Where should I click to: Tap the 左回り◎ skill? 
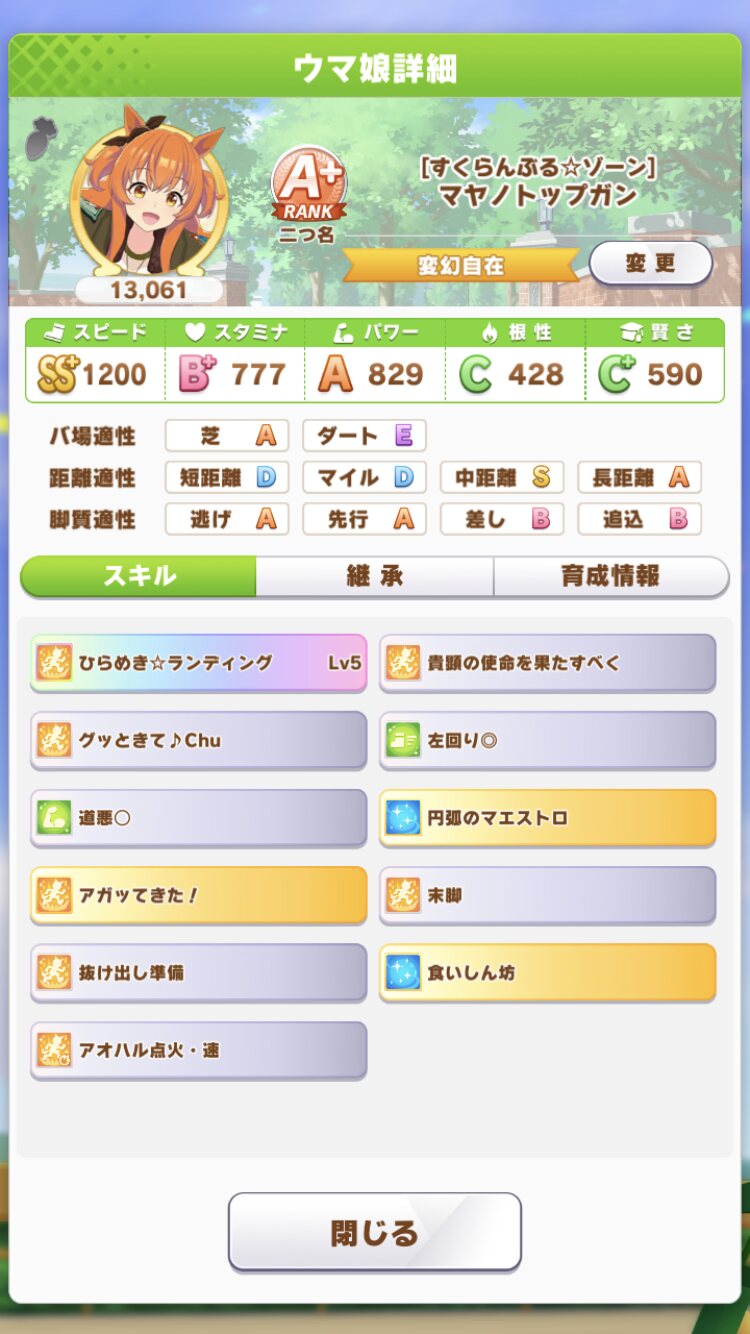pos(547,740)
